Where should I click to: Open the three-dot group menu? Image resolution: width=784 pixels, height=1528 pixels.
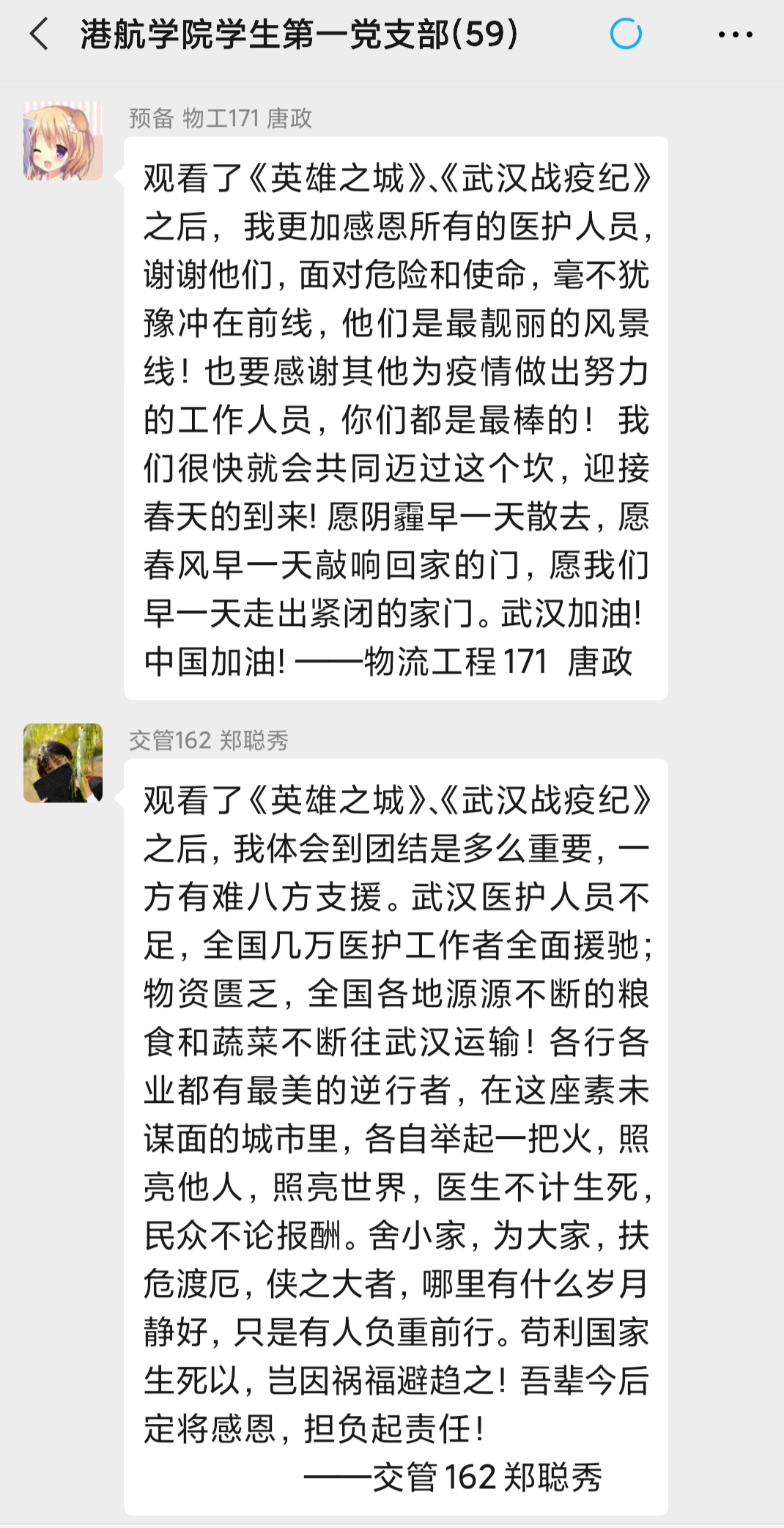[735, 34]
